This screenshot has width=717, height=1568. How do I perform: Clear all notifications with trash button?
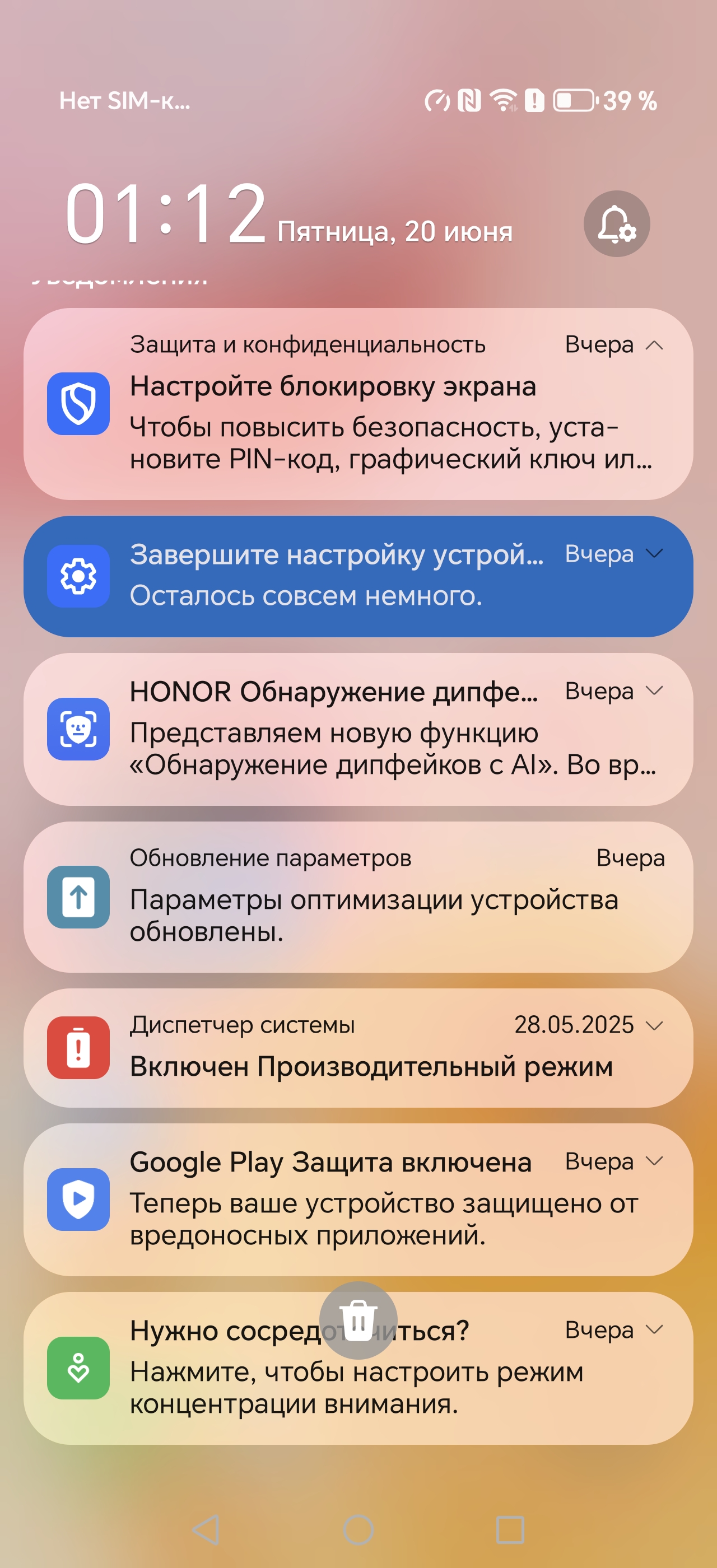coord(358,1320)
